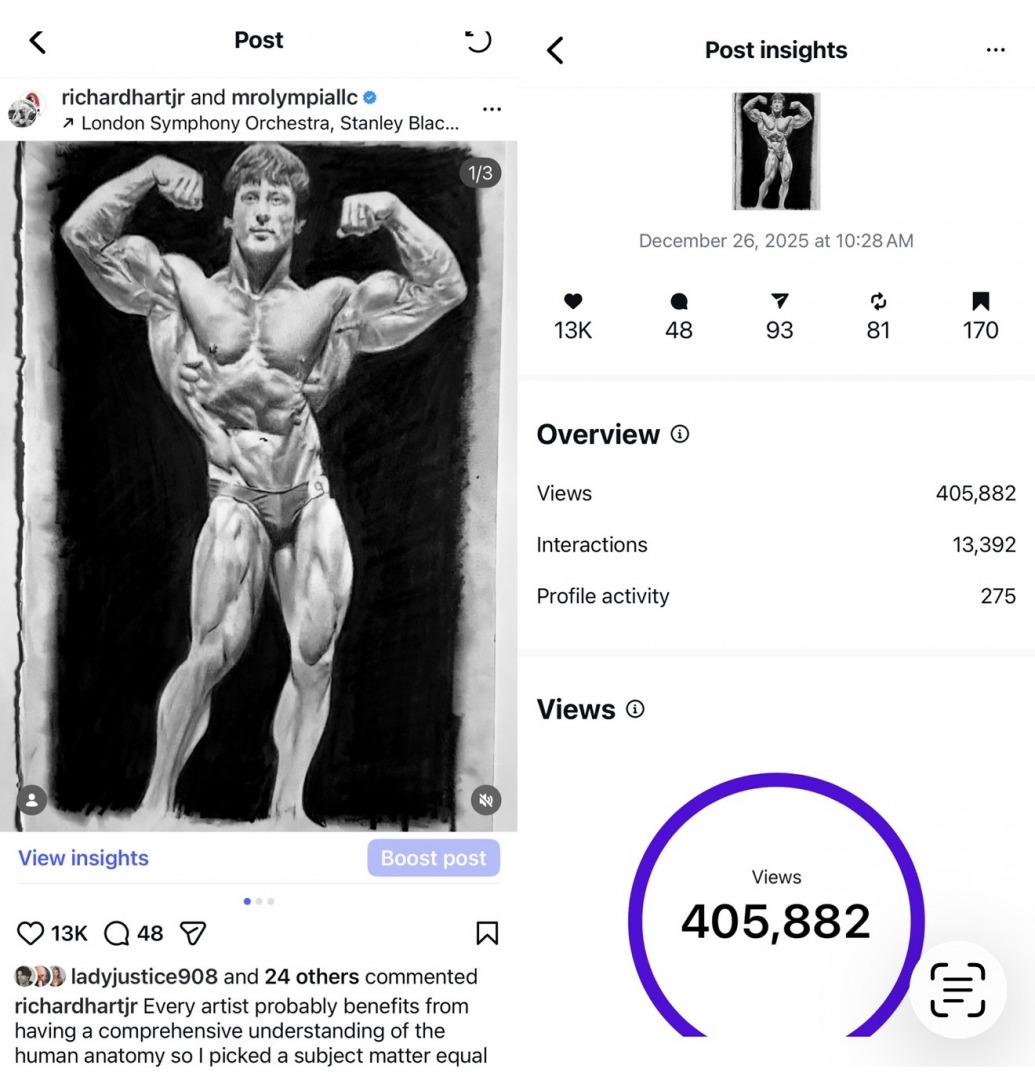Tap the refresh icon beside the Post title

[479, 41]
